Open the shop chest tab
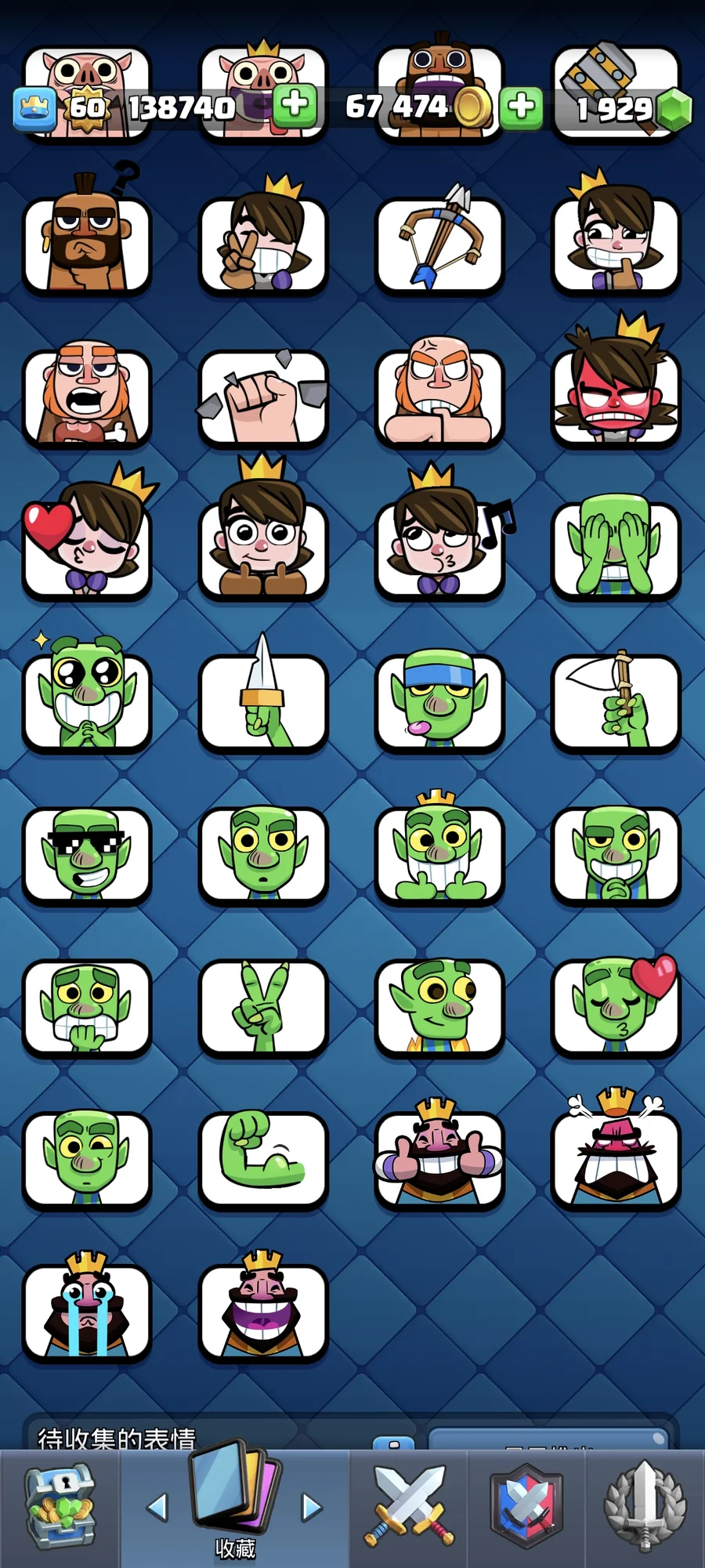 click(x=60, y=1507)
